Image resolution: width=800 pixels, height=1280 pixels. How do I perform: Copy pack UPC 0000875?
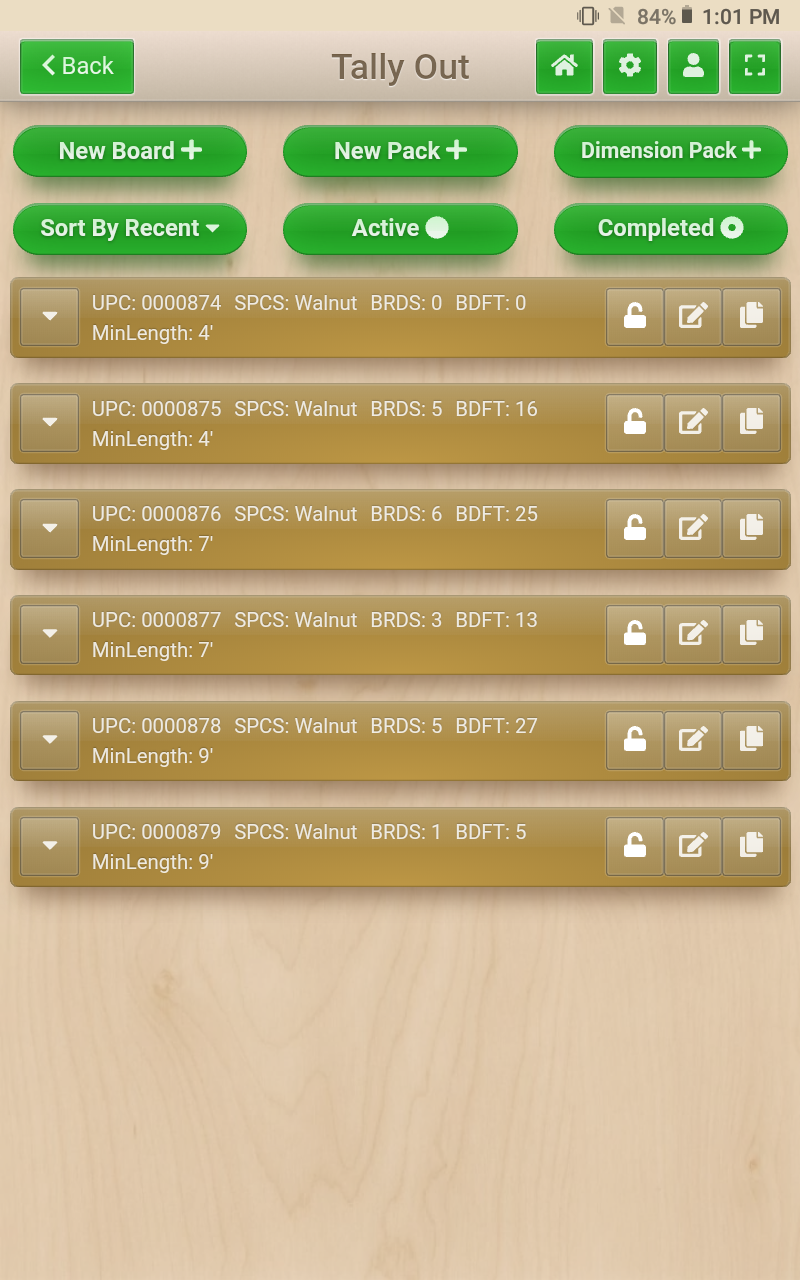[x=751, y=423]
